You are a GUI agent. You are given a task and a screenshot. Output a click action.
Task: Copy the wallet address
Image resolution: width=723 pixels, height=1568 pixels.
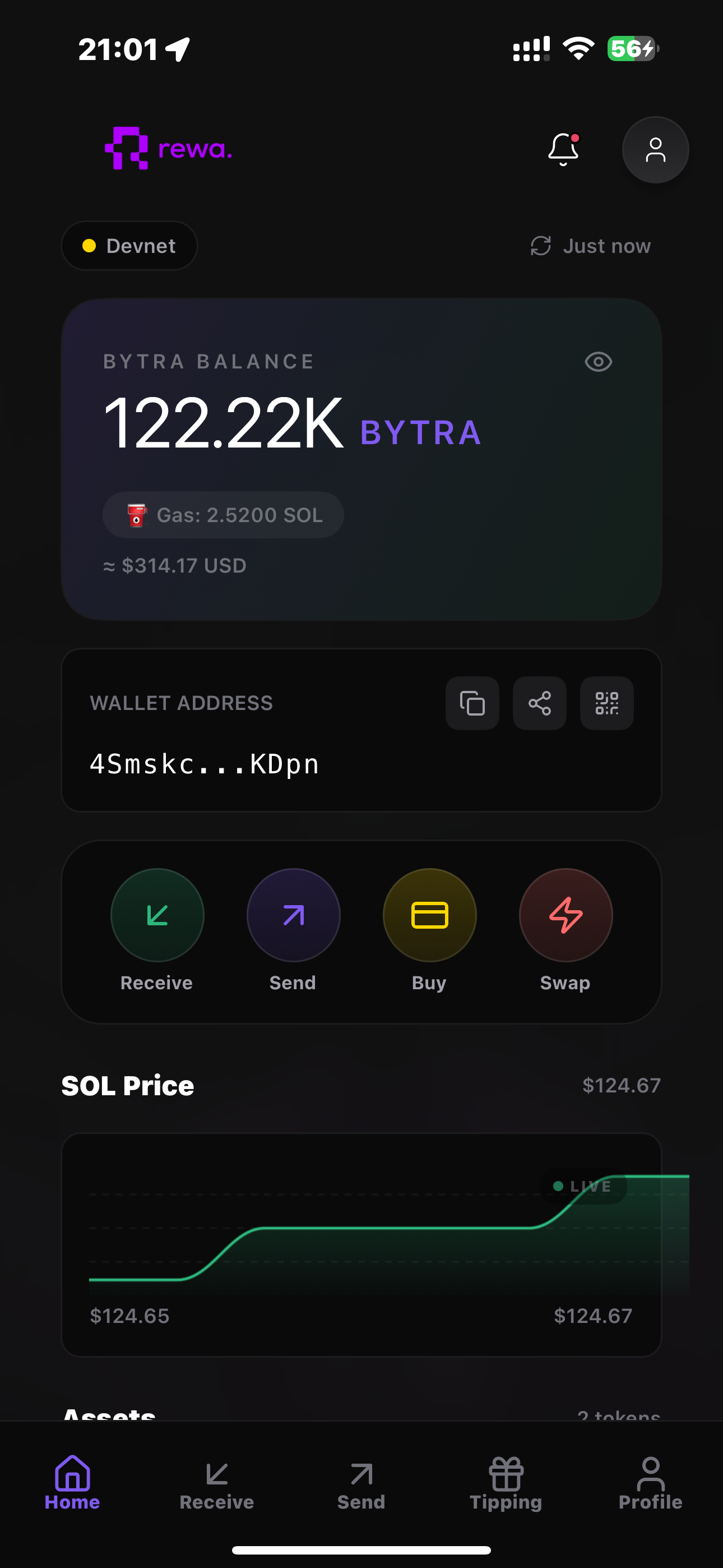[472, 704]
